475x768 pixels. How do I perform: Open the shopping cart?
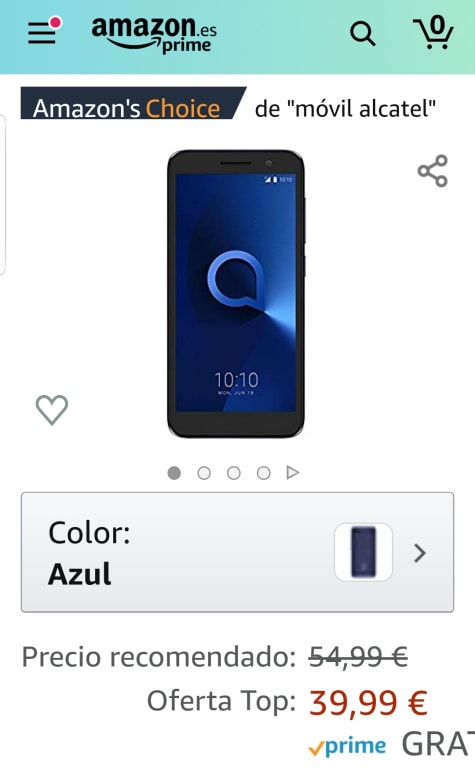[433, 32]
